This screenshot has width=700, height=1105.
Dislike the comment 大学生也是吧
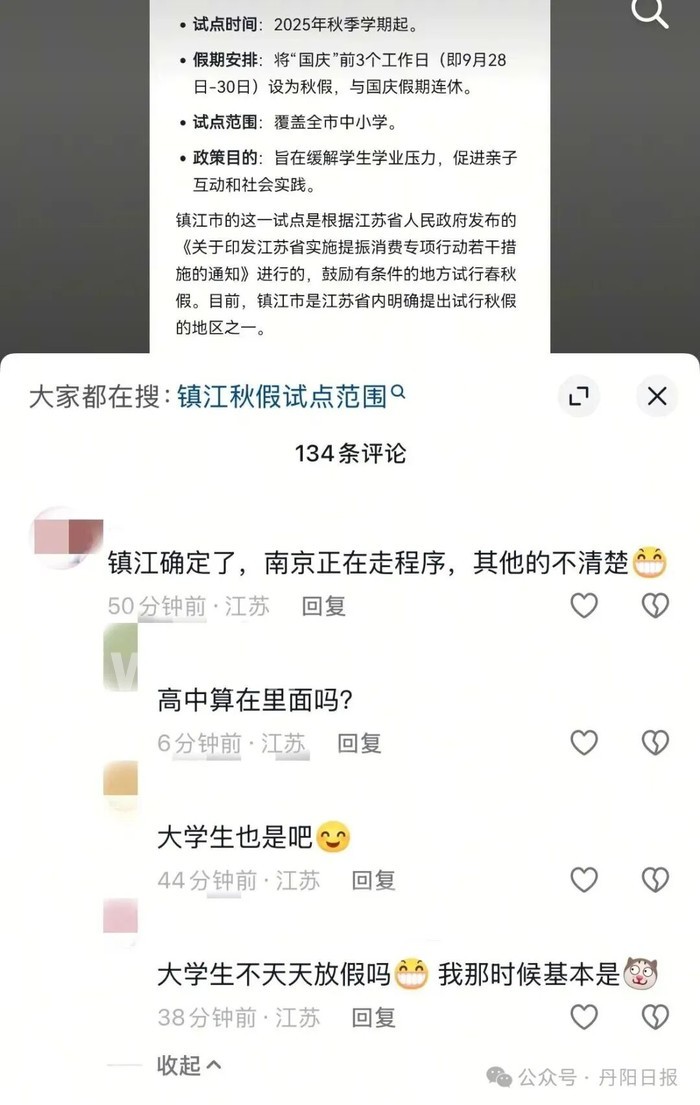[655, 880]
